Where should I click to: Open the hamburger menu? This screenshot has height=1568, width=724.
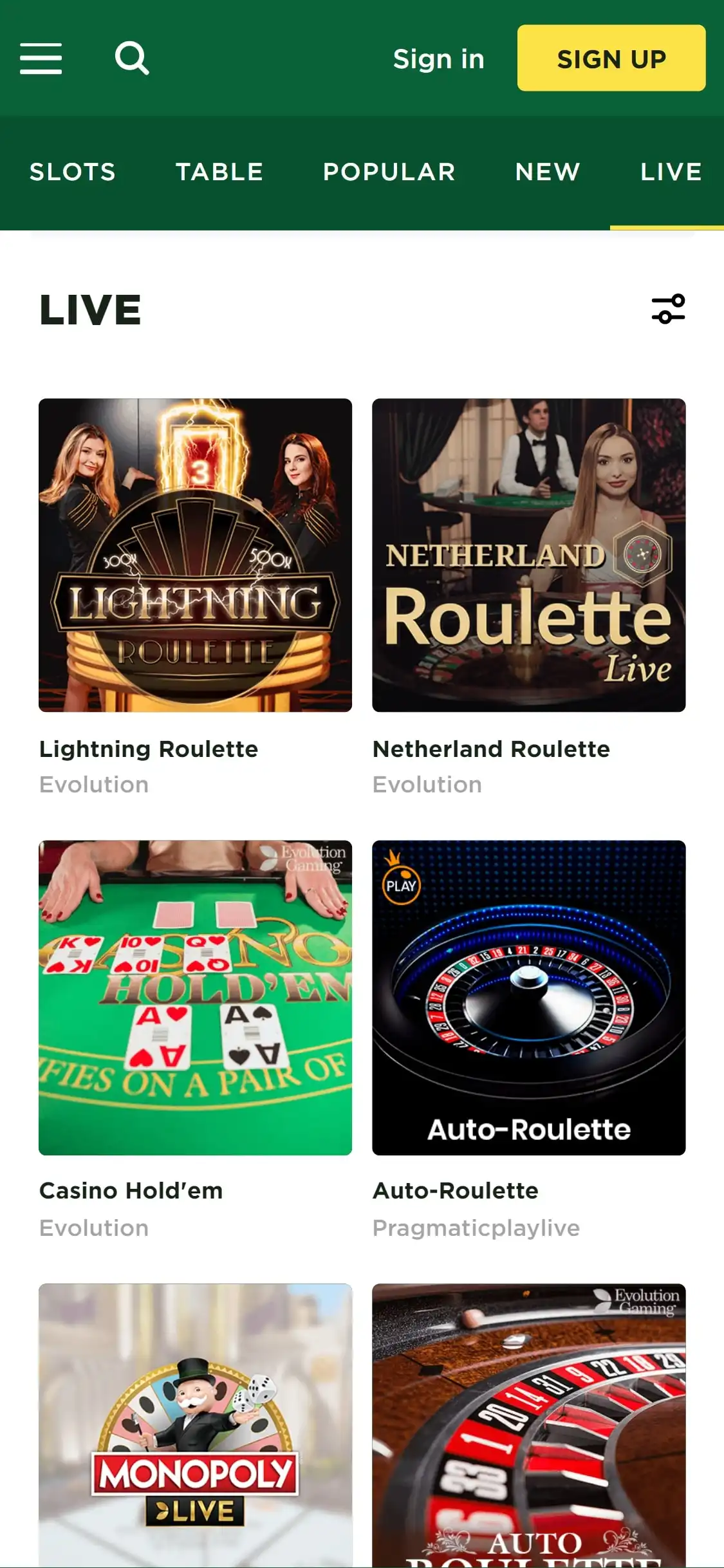pyautogui.click(x=41, y=59)
